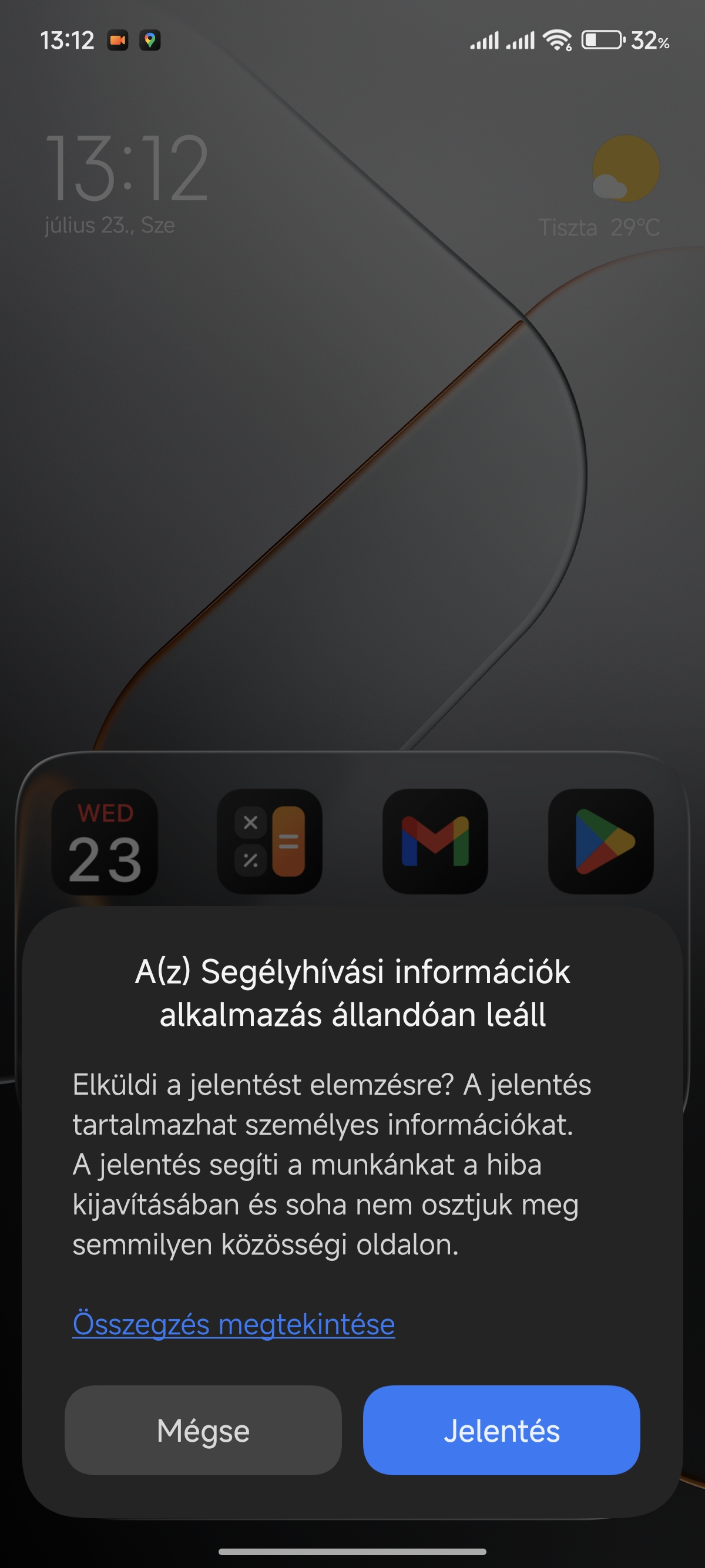Tap the Jelentés button to send report
The width and height of the screenshot is (705, 1568).
click(x=501, y=1430)
